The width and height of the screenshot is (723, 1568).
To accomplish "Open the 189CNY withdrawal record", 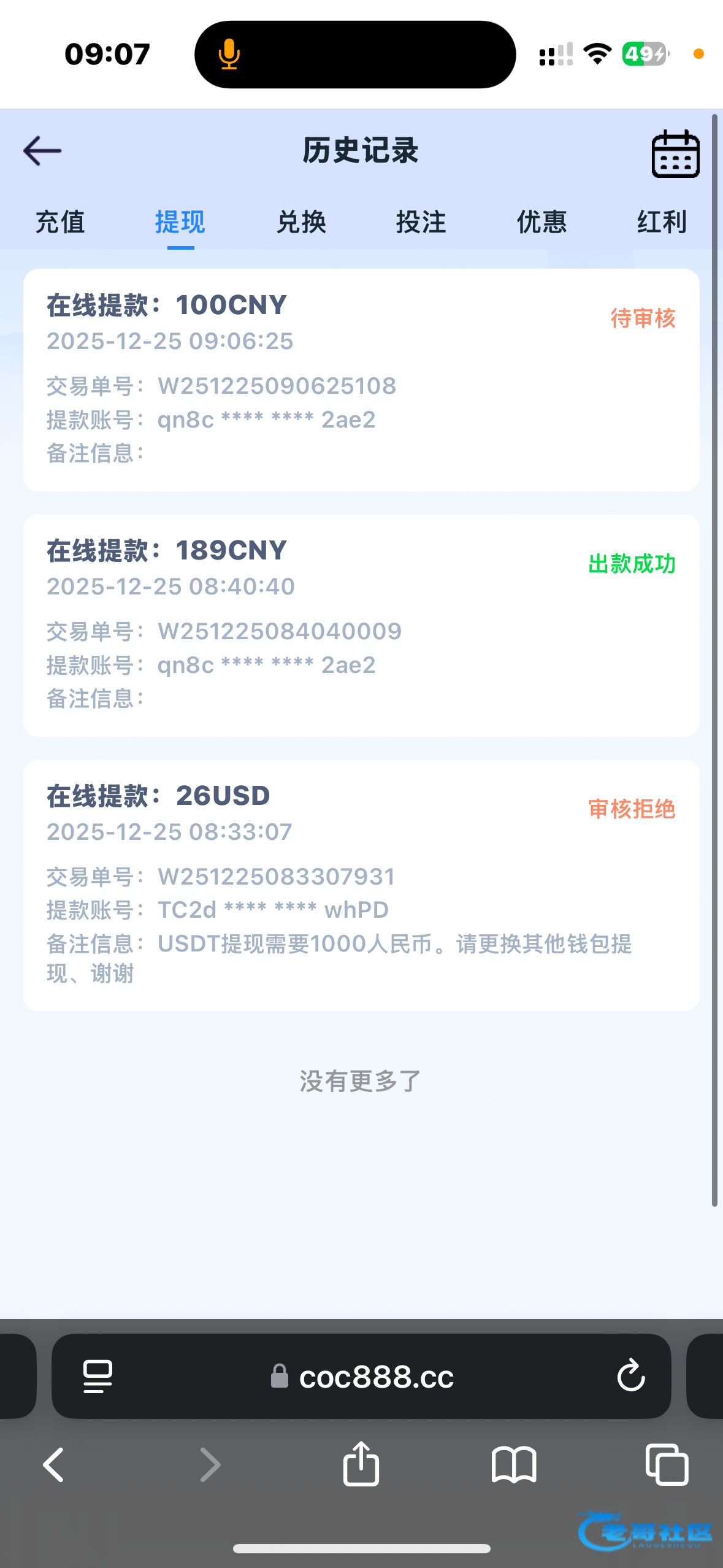I will click(x=361, y=625).
